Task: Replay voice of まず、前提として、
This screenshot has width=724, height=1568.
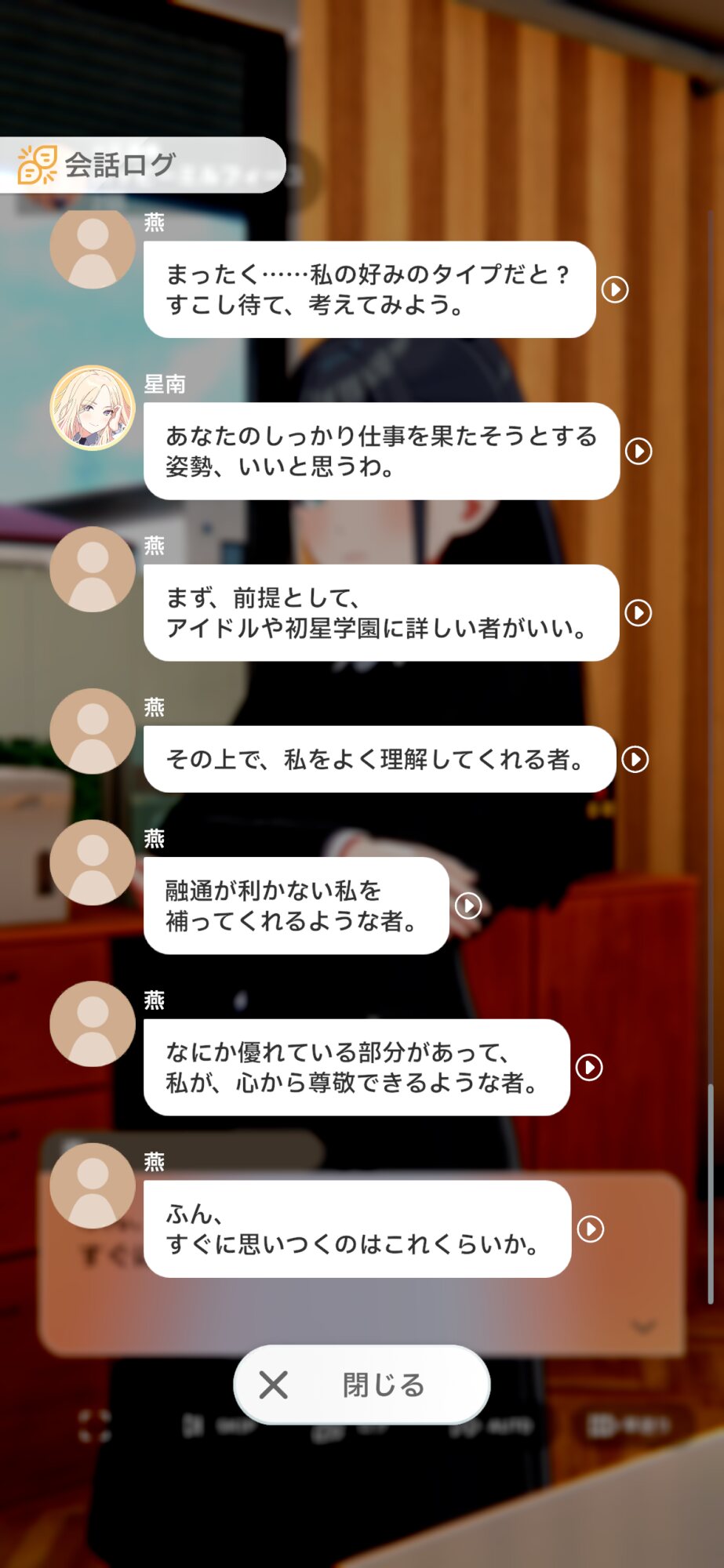Action: coord(639,612)
